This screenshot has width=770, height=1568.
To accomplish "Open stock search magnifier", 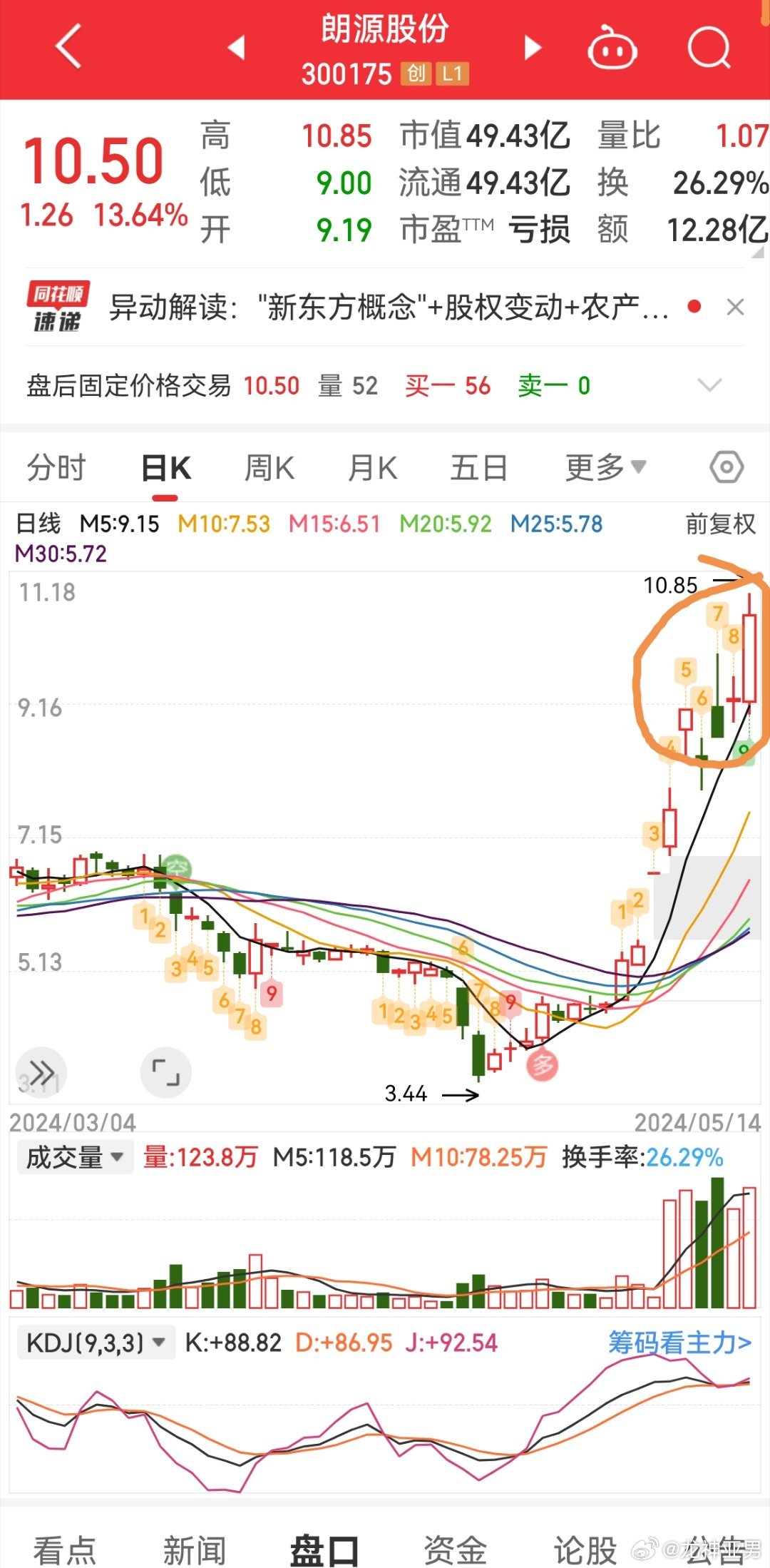I will 709,48.
